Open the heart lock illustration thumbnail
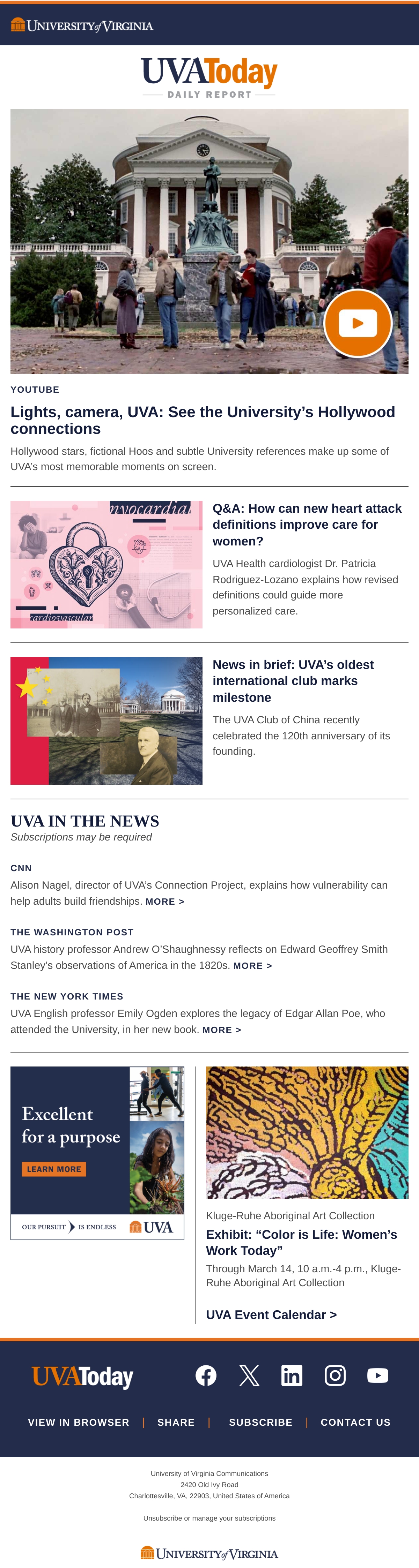The image size is (419, 1568). coord(106,564)
